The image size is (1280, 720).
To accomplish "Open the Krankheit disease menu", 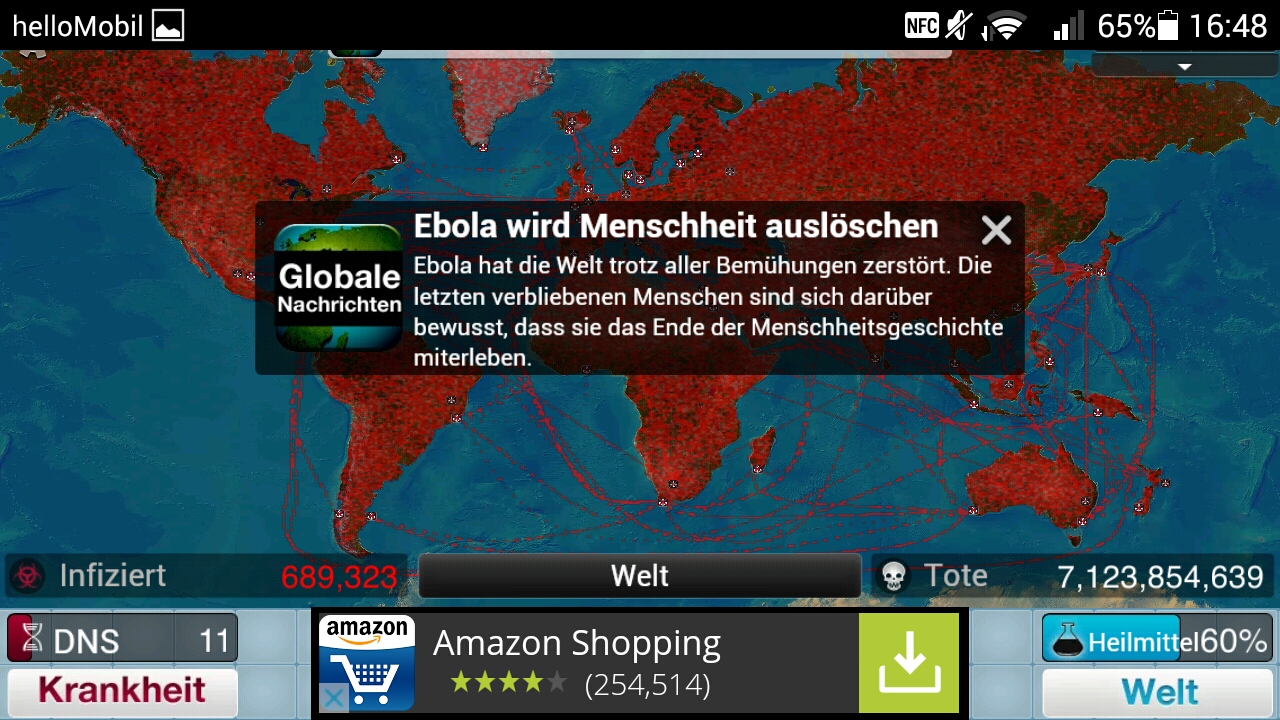I will coord(122,691).
